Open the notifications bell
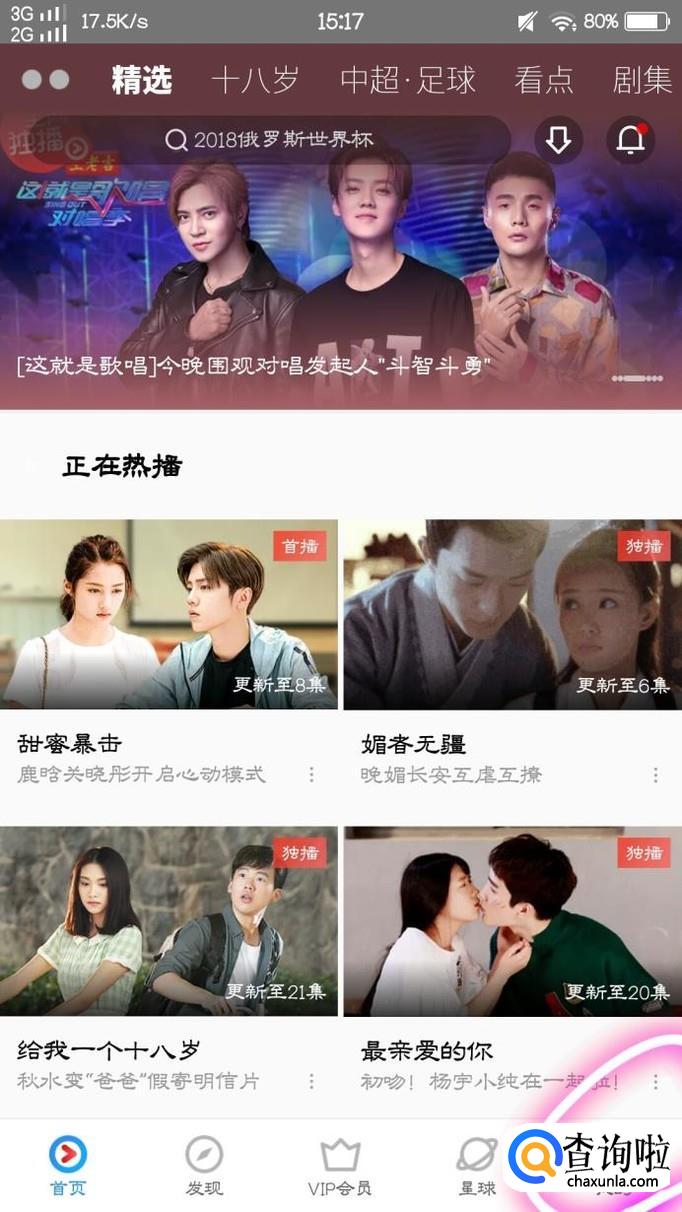The image size is (682, 1212). click(x=630, y=141)
